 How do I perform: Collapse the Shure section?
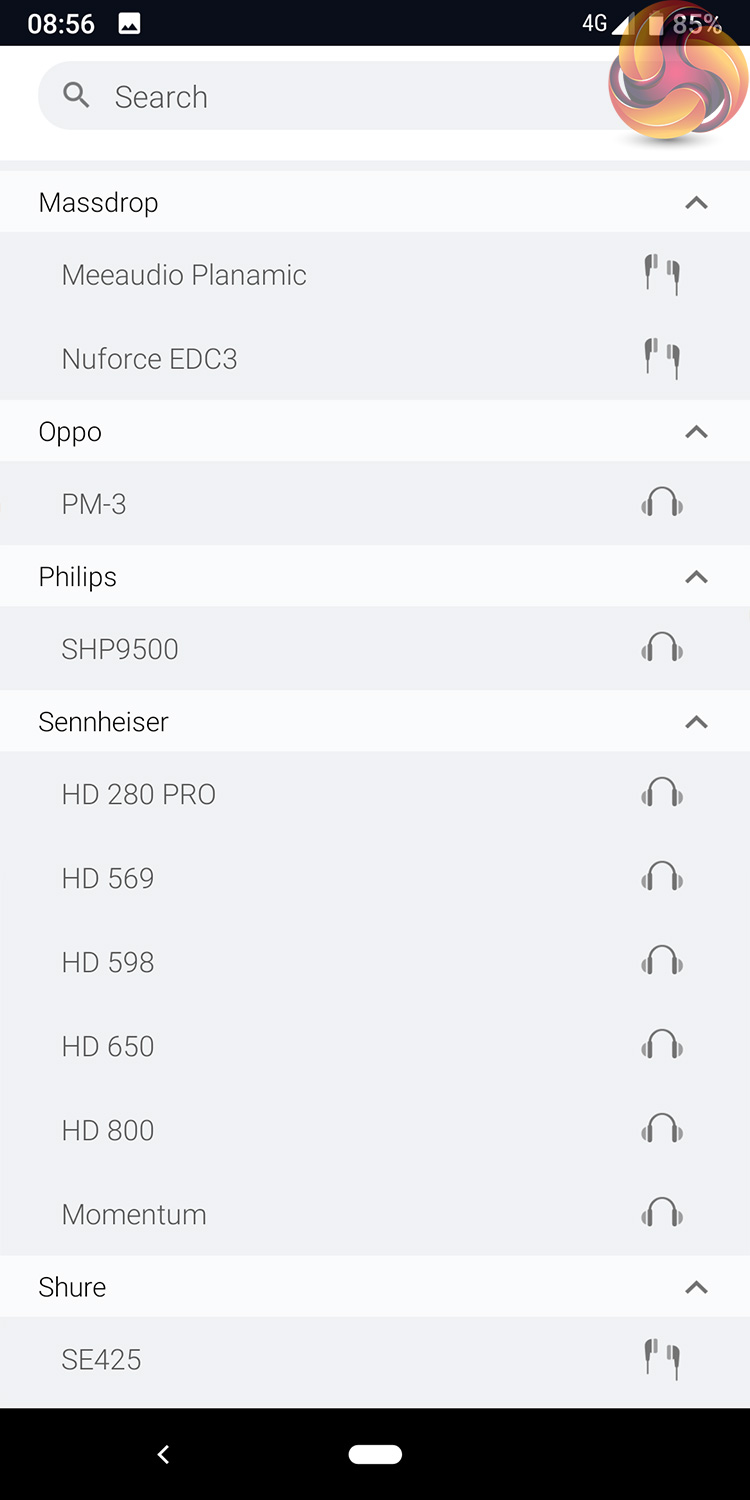click(x=696, y=1287)
